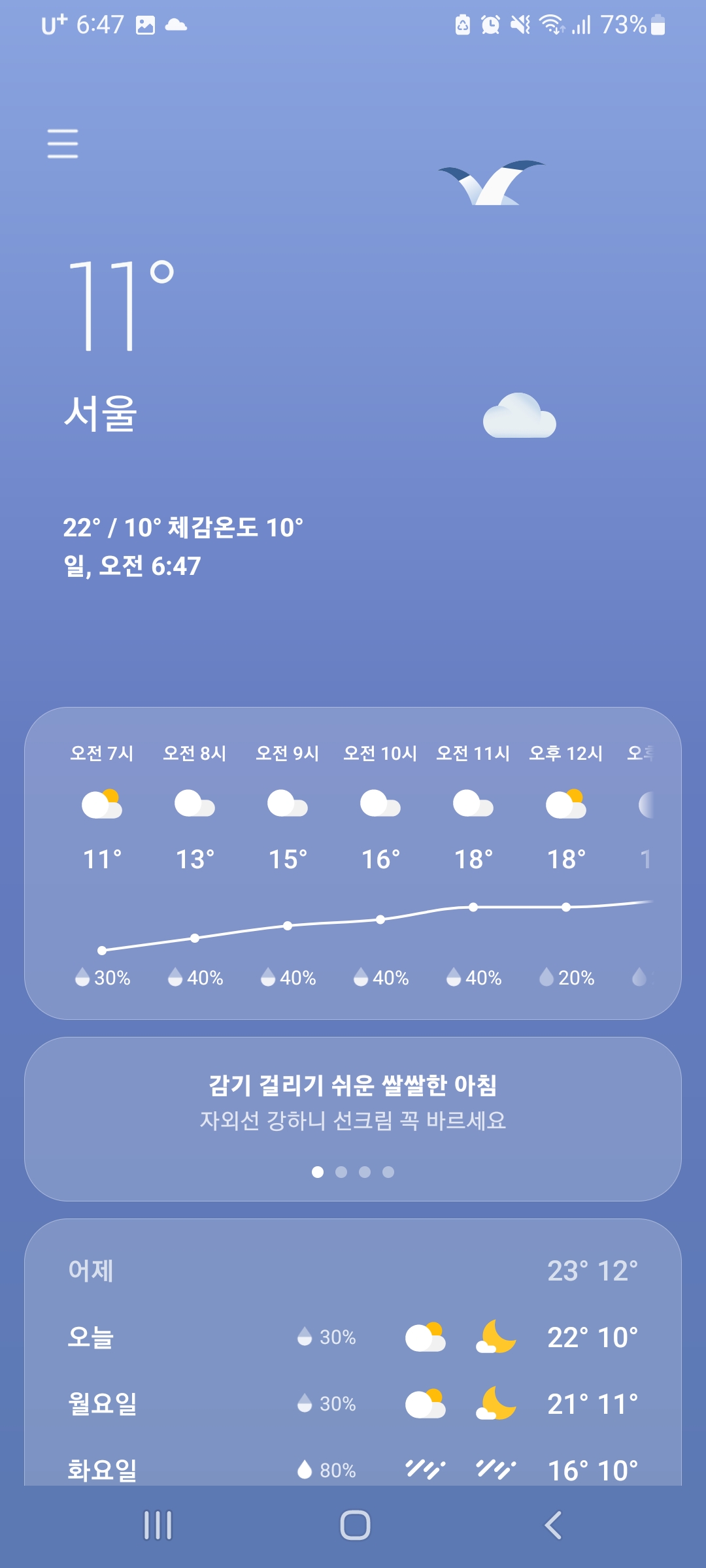Open the 화요일 daily forecast row
Image resolution: width=706 pixels, height=1568 pixels.
(x=353, y=1469)
